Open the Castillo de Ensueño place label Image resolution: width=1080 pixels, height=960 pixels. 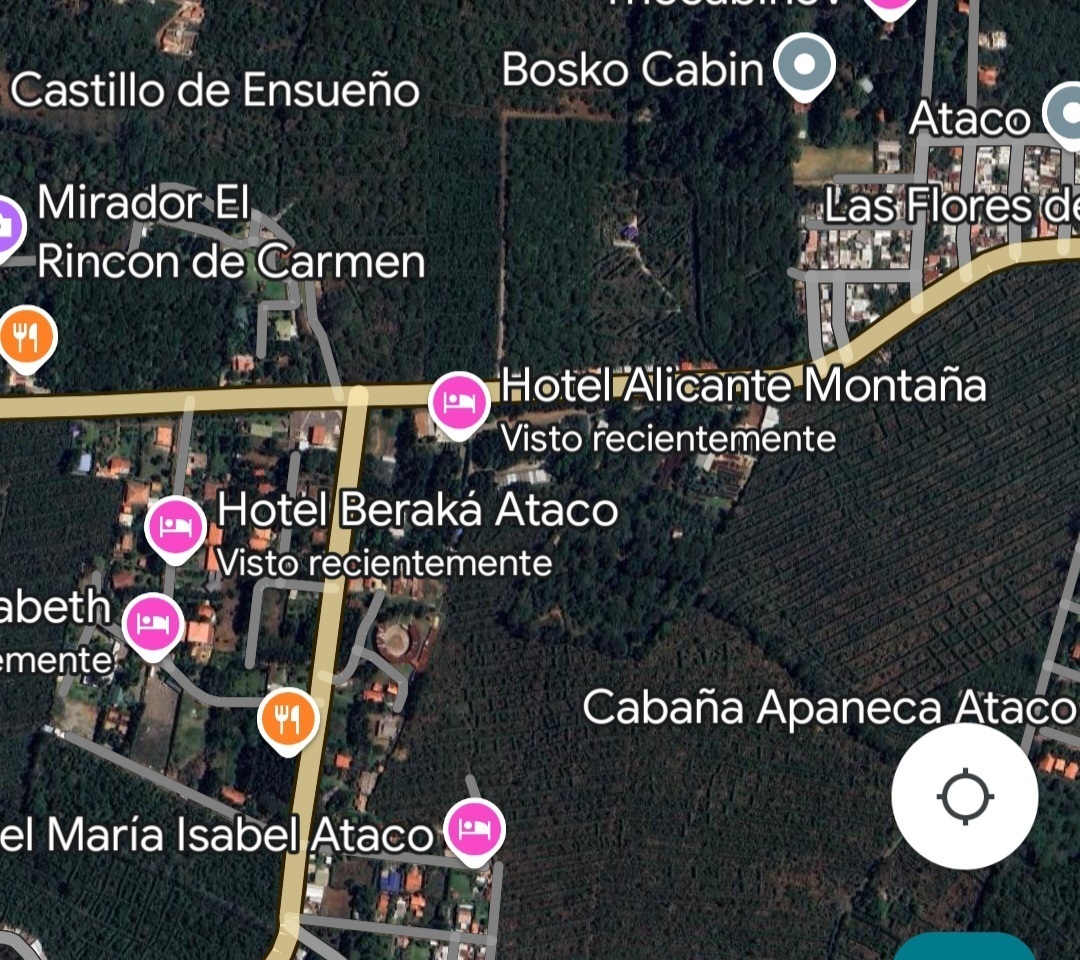[x=215, y=91]
